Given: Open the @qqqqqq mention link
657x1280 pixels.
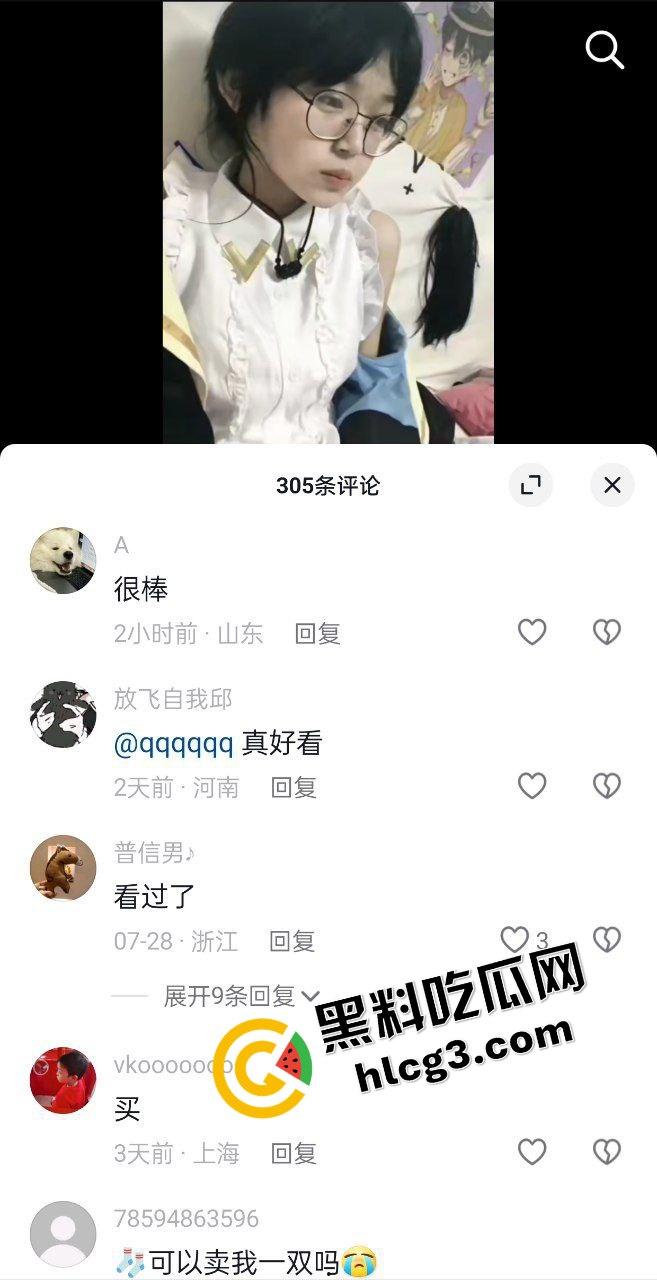Looking at the screenshot, I should pyautogui.click(x=174, y=743).
